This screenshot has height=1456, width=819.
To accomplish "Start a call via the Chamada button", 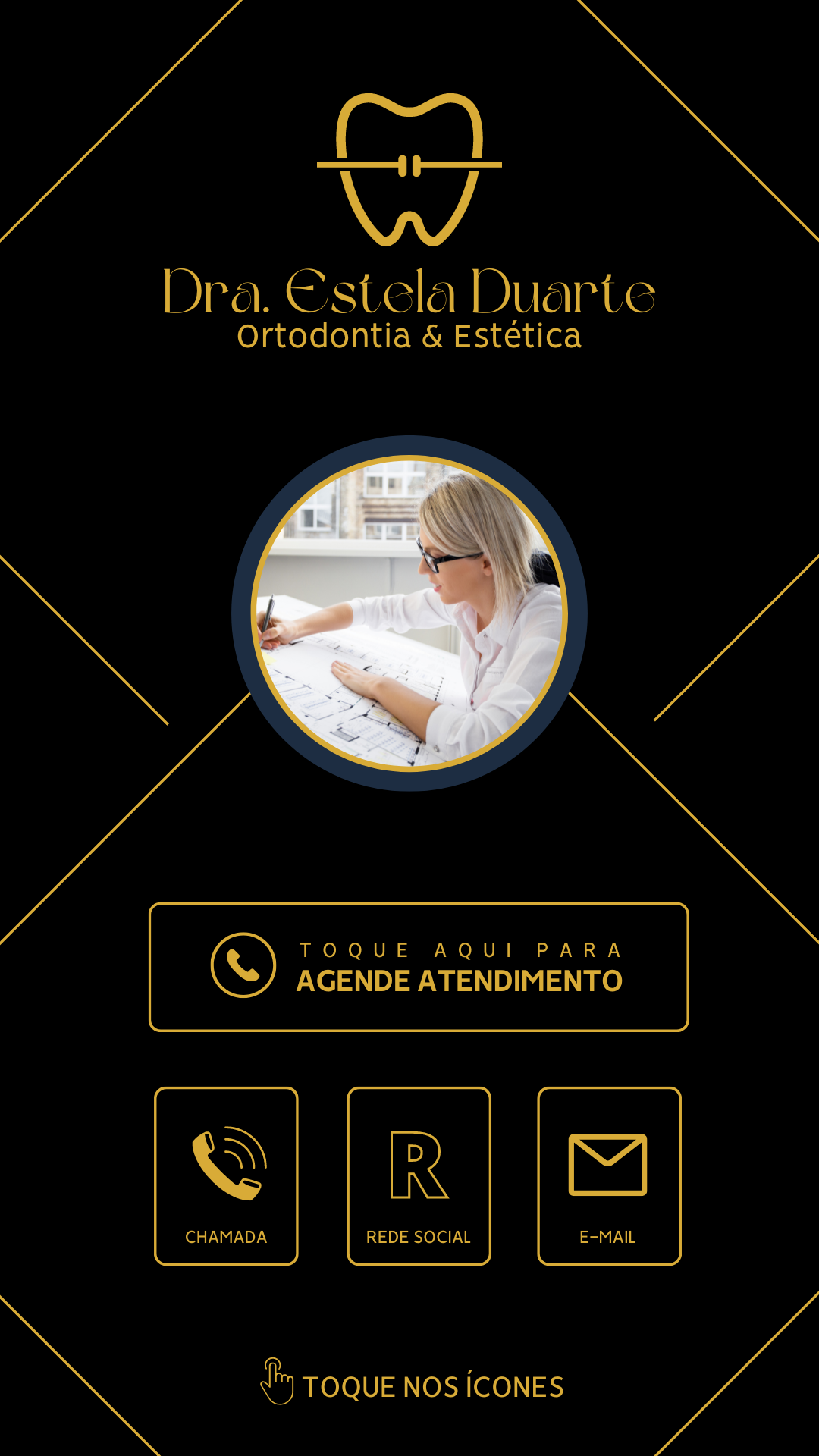I will [226, 1175].
